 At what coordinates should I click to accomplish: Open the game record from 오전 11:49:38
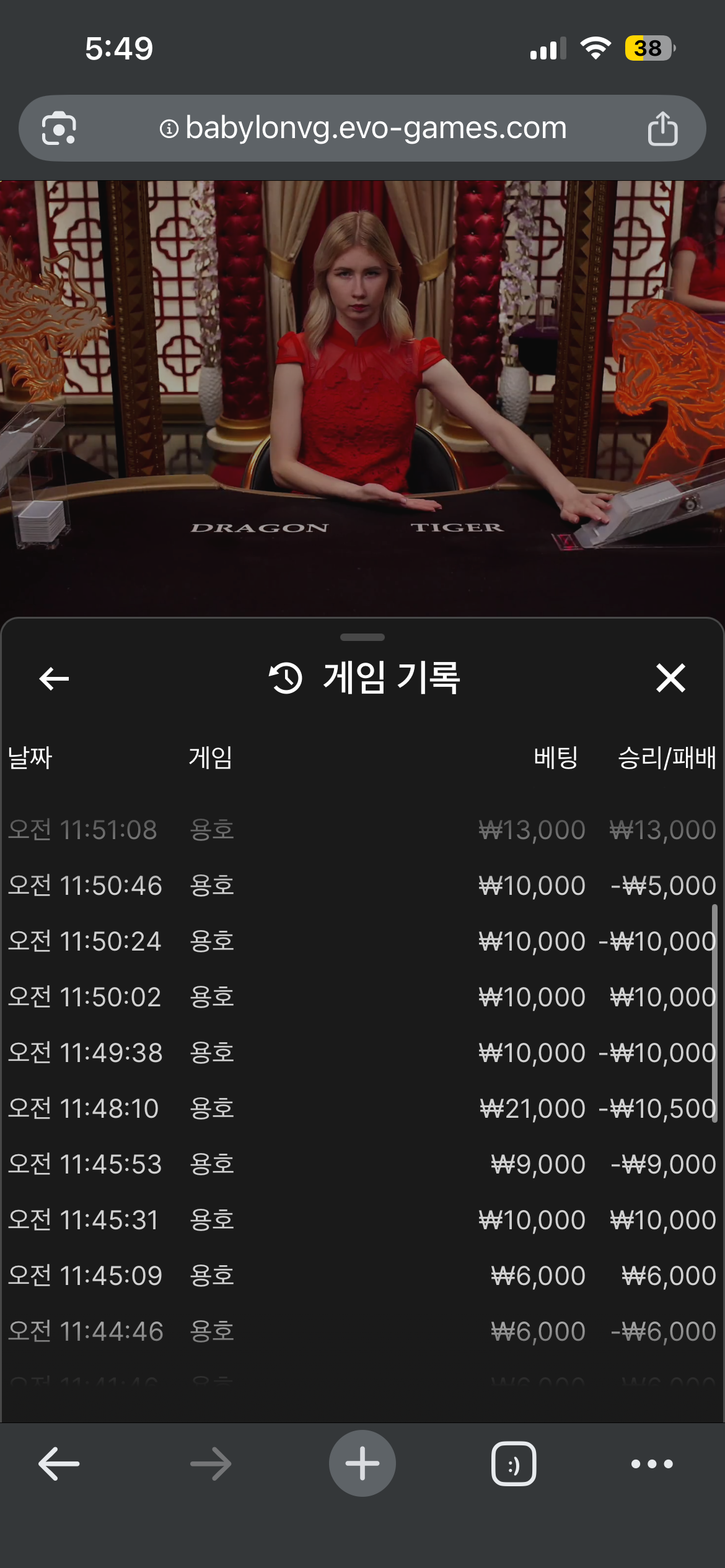[362, 1053]
